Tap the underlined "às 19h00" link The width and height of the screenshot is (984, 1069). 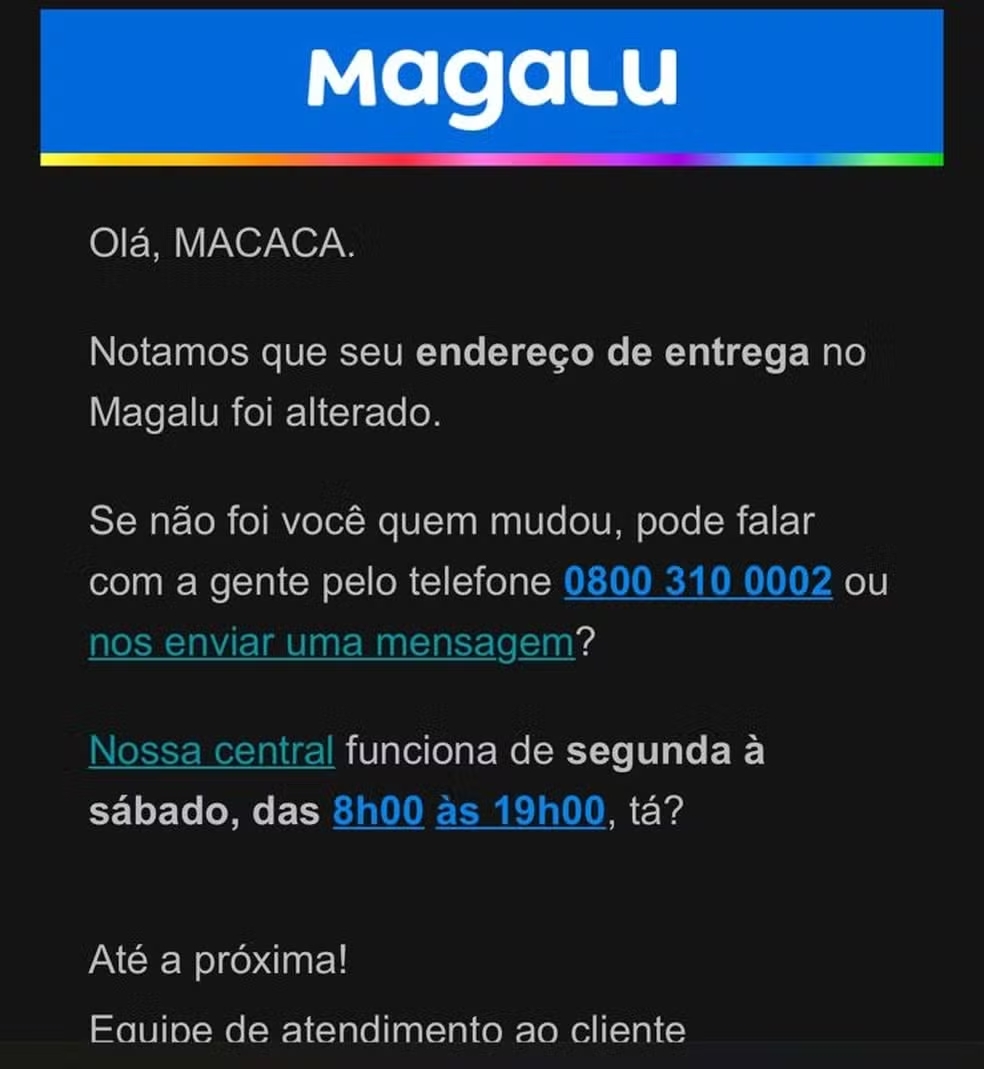[520, 811]
